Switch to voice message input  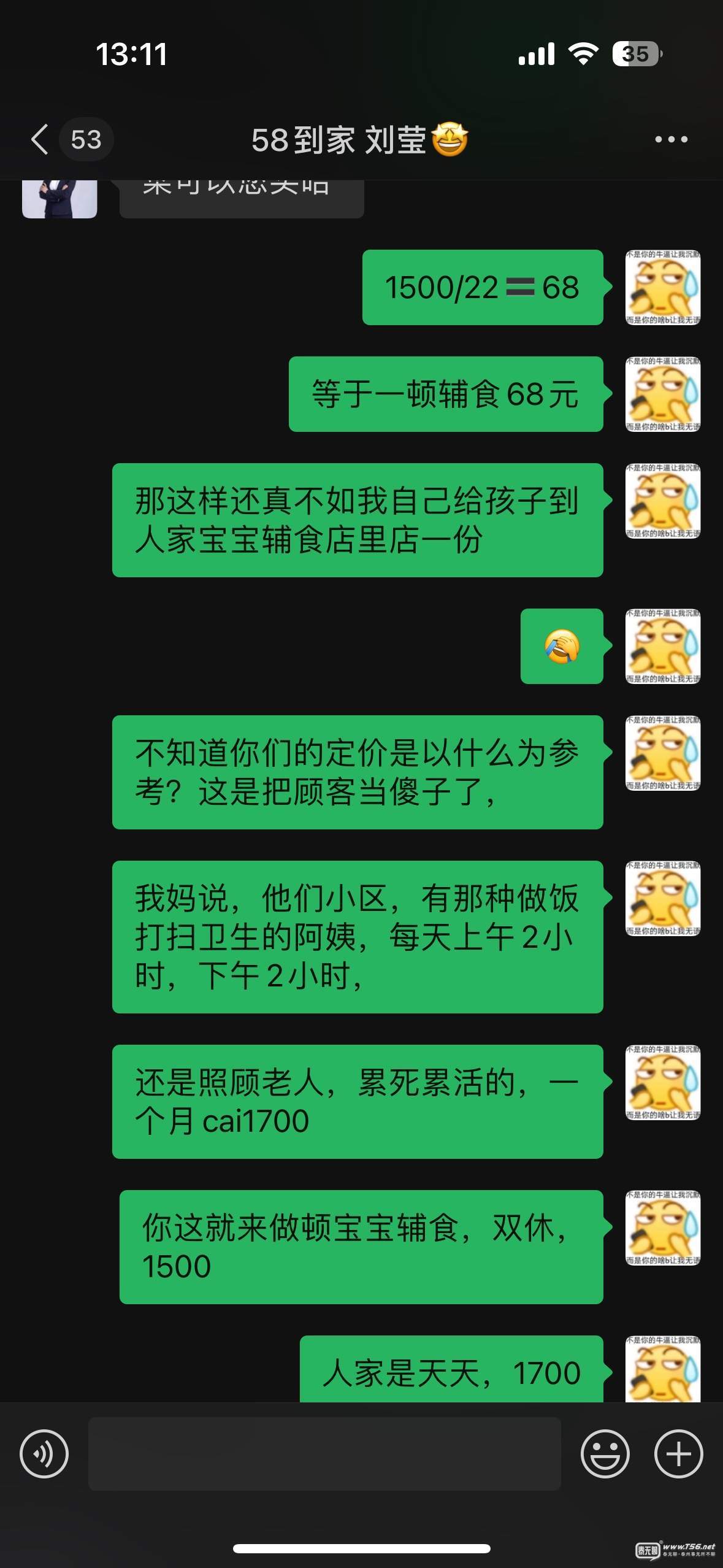(44, 1453)
